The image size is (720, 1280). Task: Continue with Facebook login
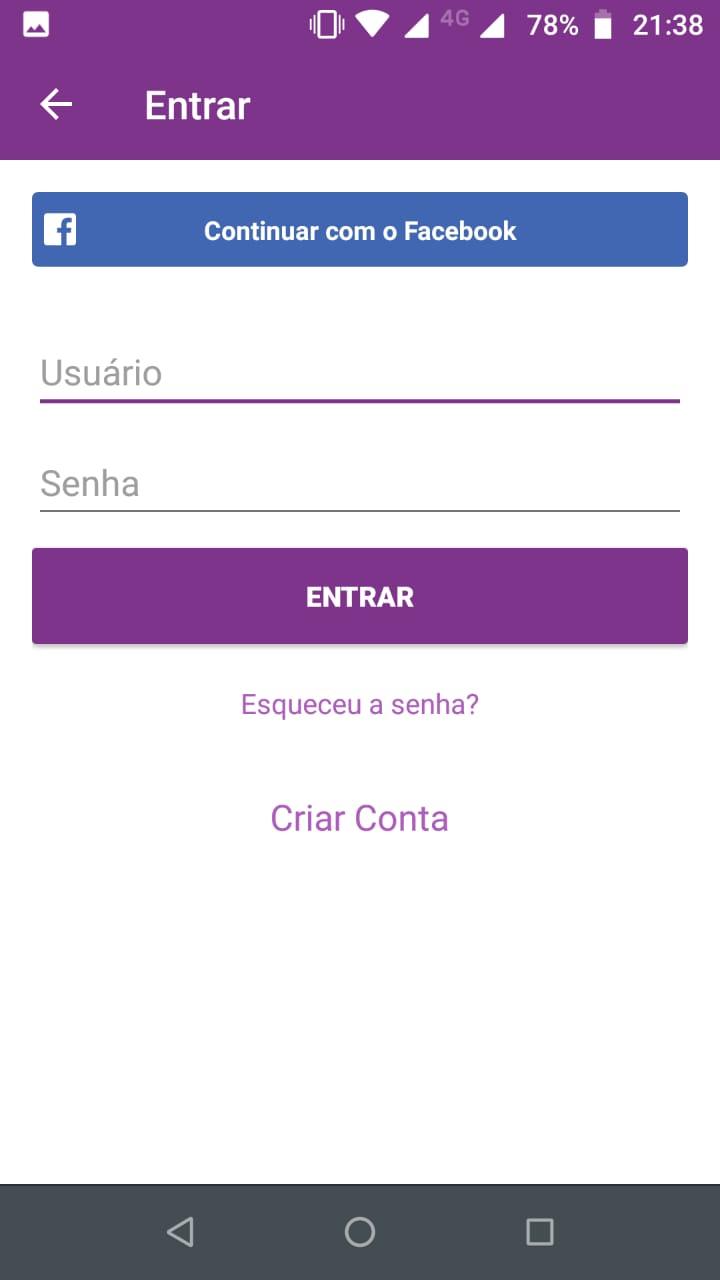click(360, 230)
